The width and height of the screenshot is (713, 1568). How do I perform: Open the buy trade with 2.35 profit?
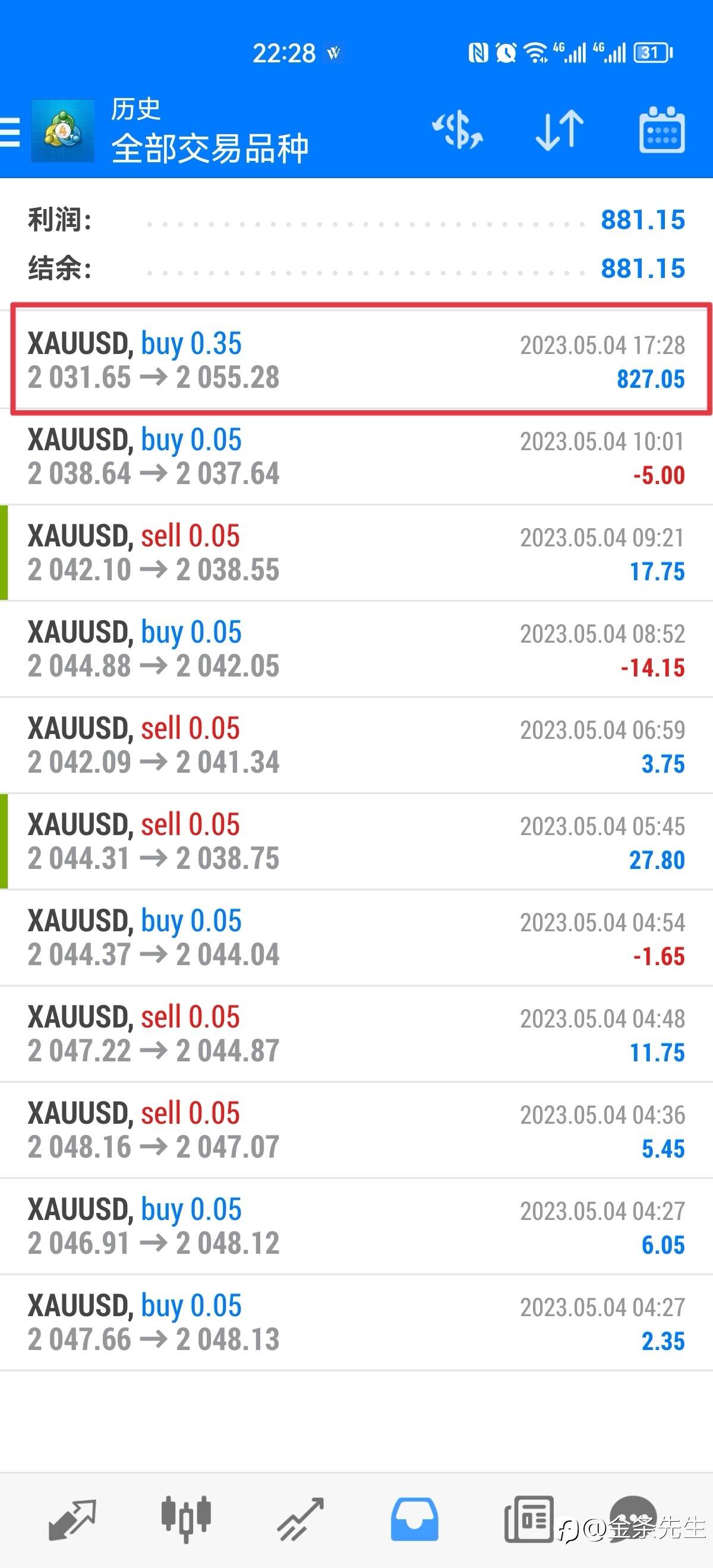(356, 1322)
